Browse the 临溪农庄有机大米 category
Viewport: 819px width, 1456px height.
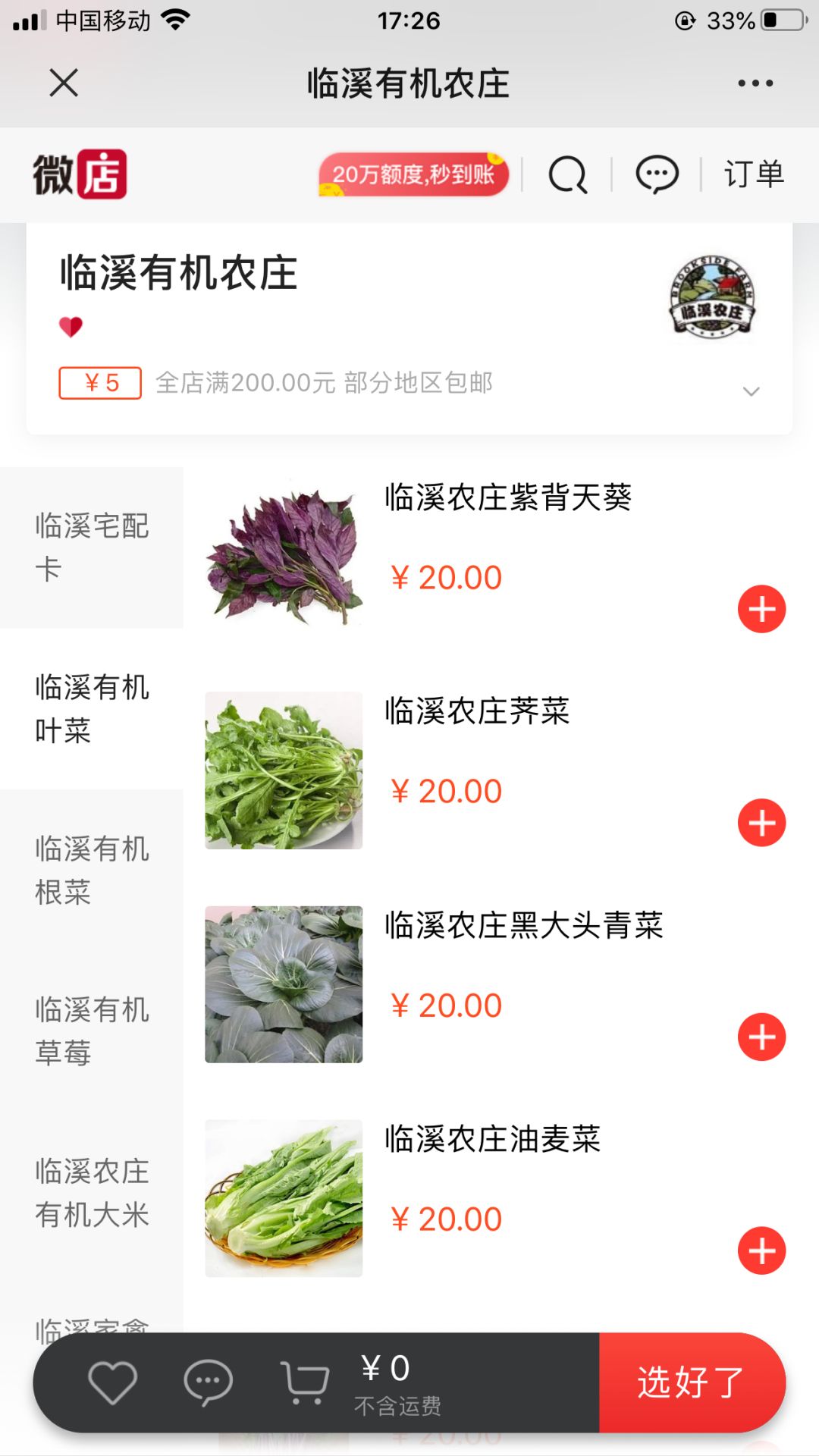click(92, 1193)
